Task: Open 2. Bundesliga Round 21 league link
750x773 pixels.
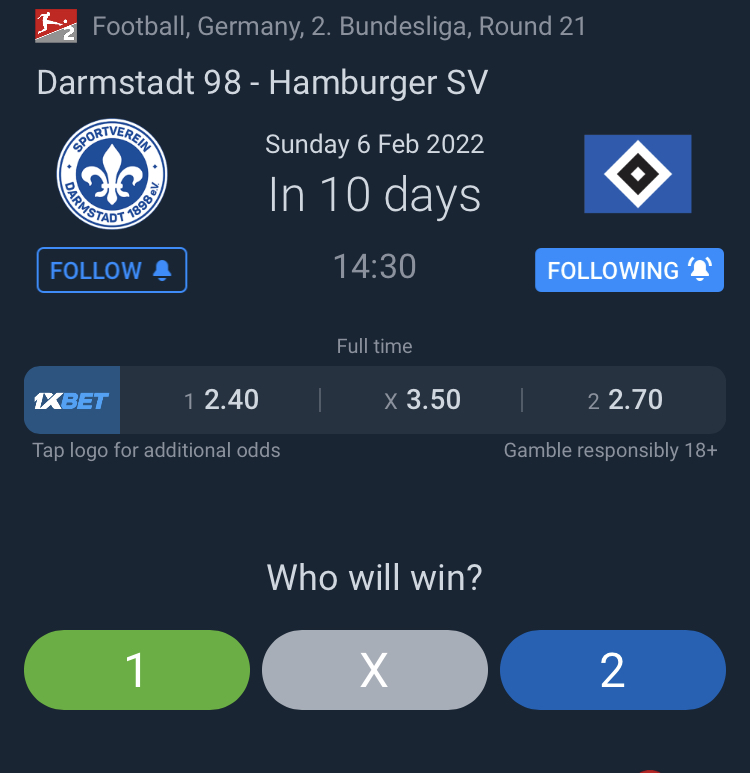Action: click(338, 26)
